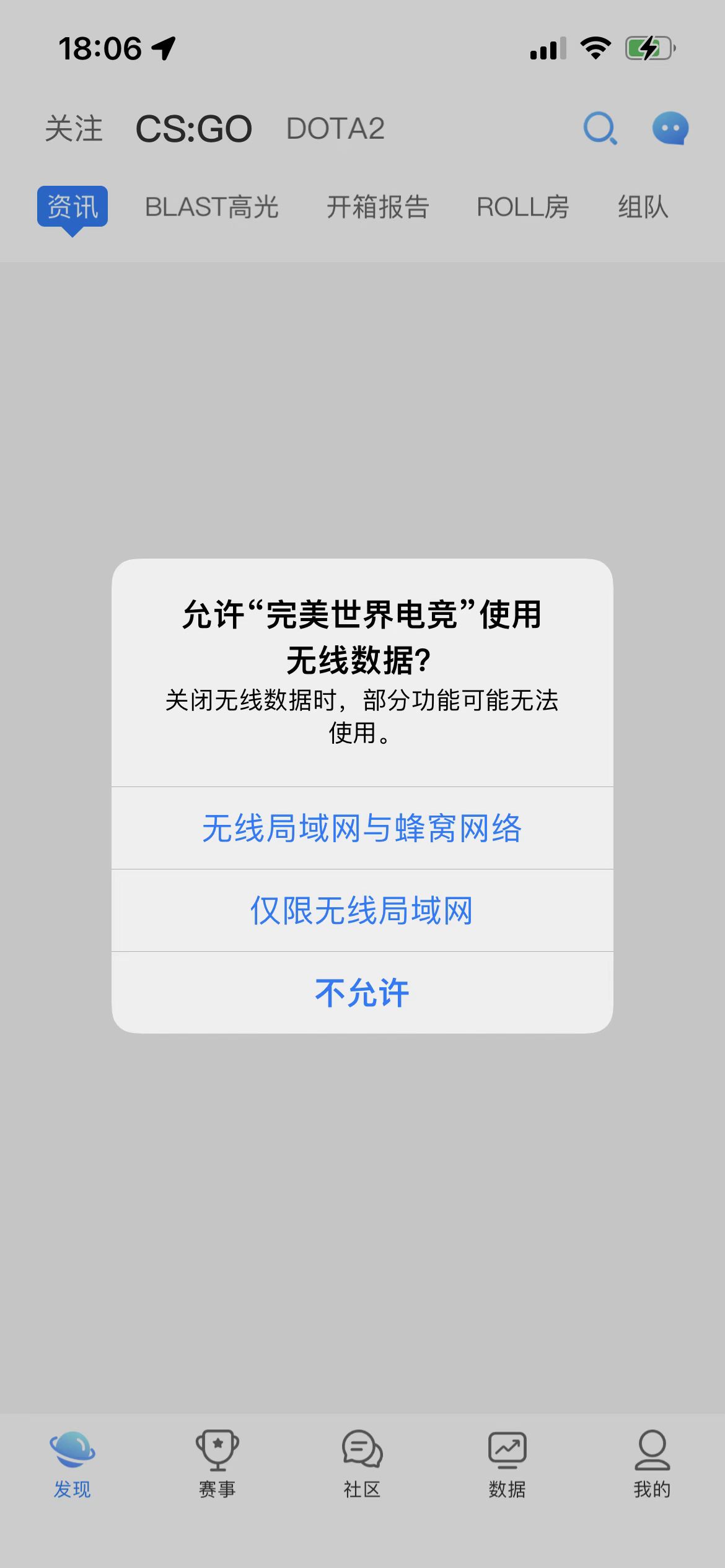Switch to the DOTA2 tab

point(335,129)
